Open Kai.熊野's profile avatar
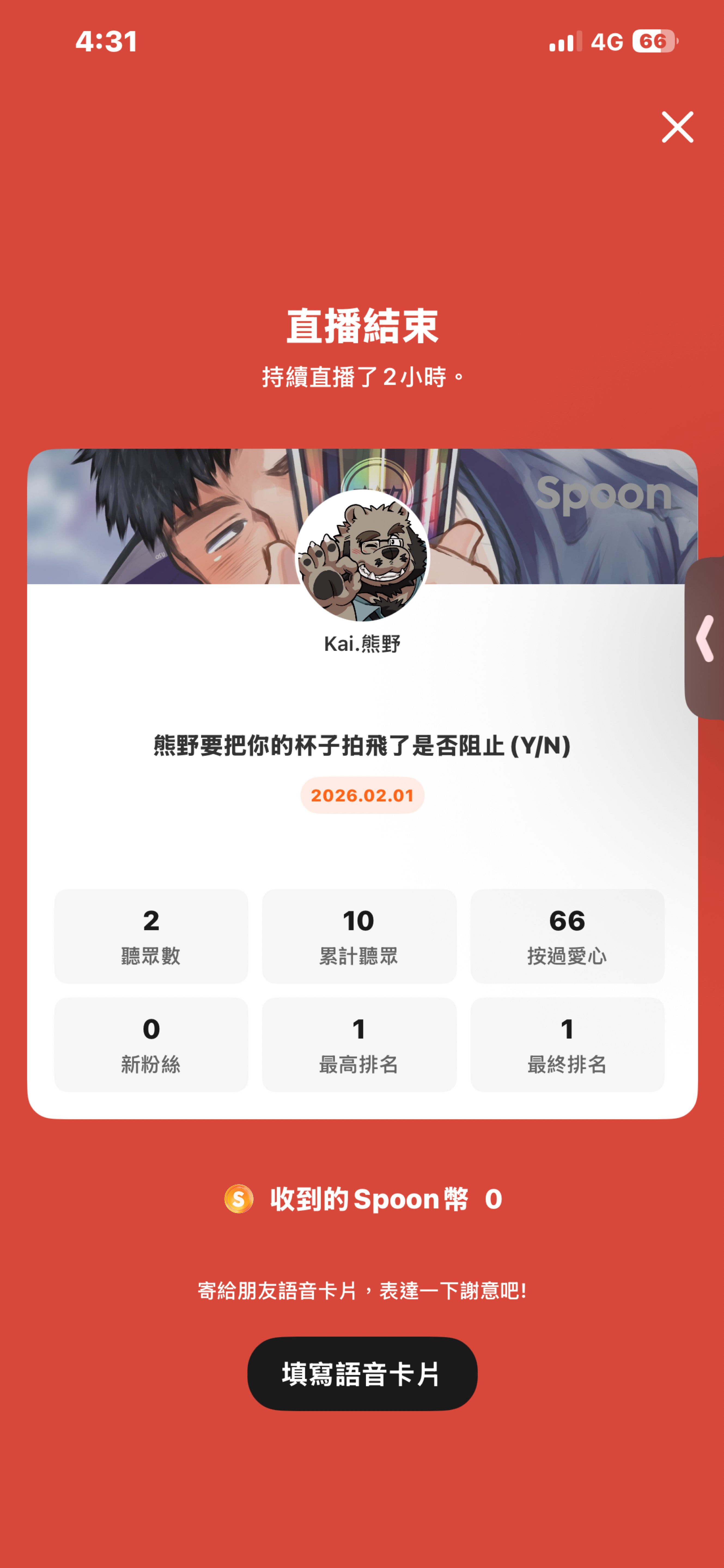Viewport: 724px width, 1568px height. [362, 555]
